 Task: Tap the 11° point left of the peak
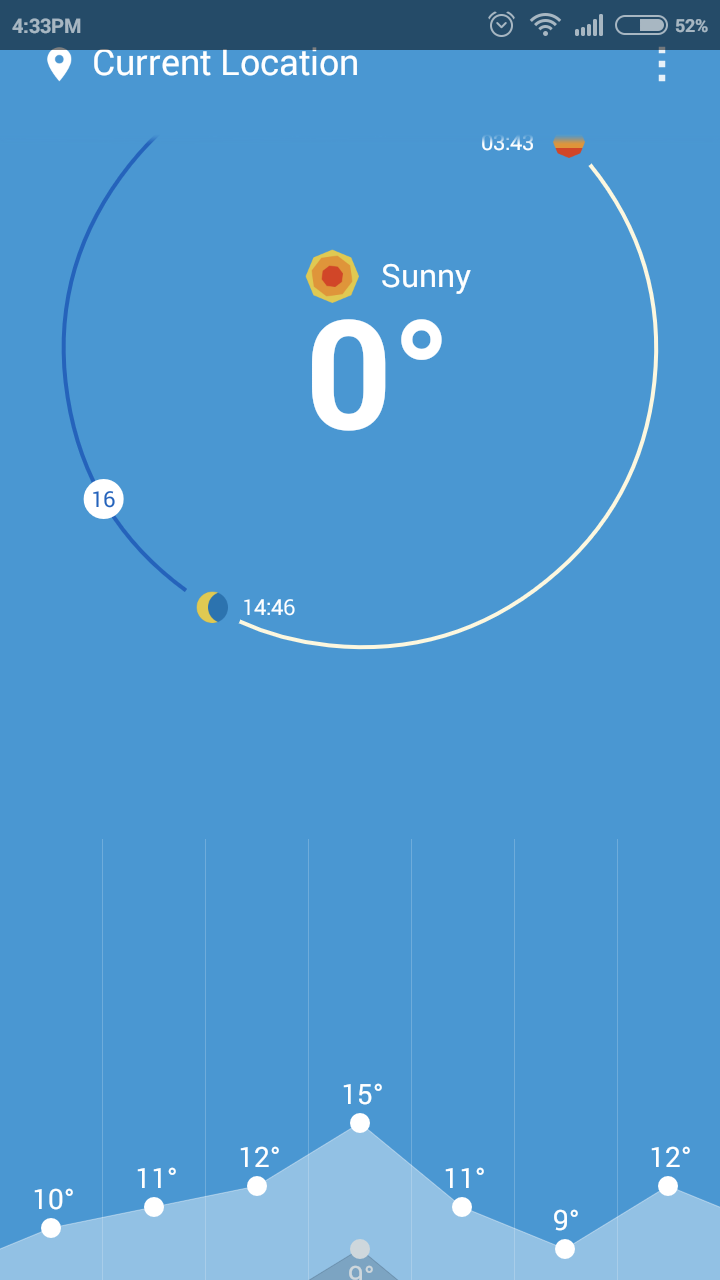[155, 1205]
